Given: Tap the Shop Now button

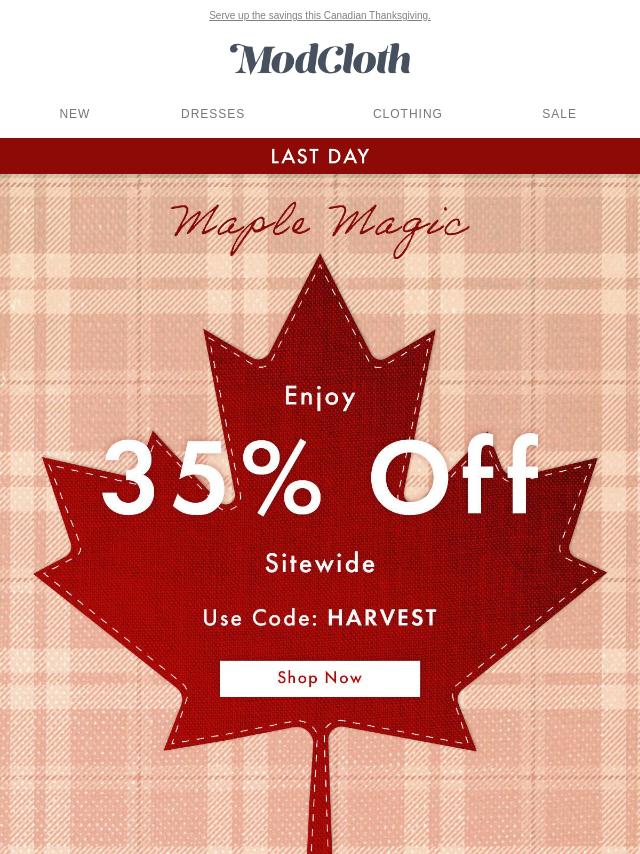Looking at the screenshot, I should tap(320, 678).
